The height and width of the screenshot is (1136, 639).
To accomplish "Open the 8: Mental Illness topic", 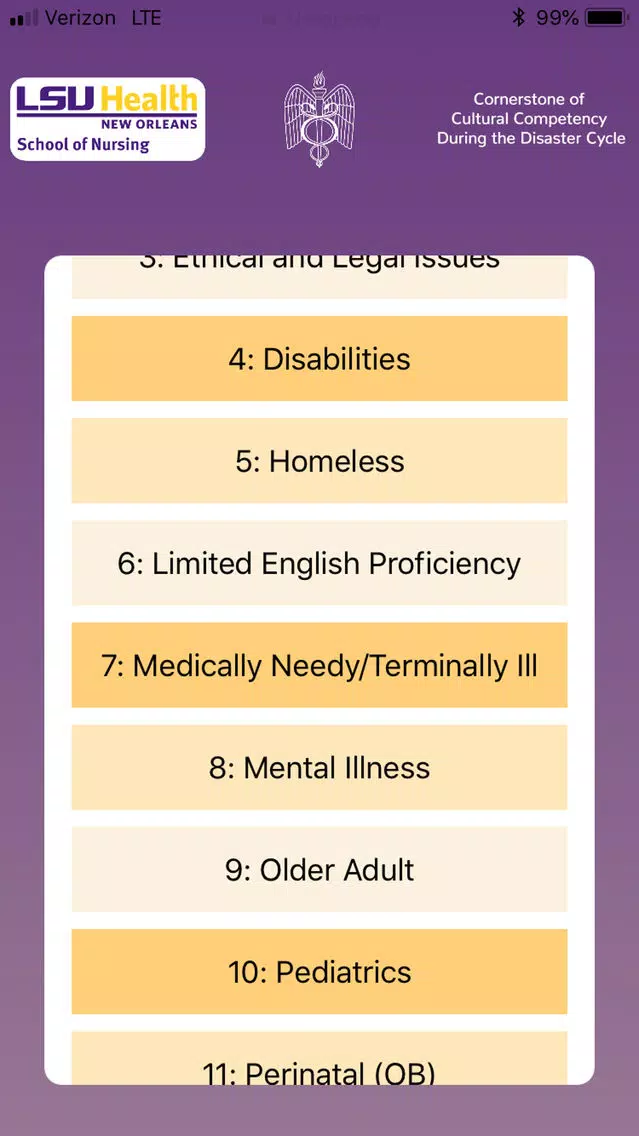I will [x=320, y=767].
